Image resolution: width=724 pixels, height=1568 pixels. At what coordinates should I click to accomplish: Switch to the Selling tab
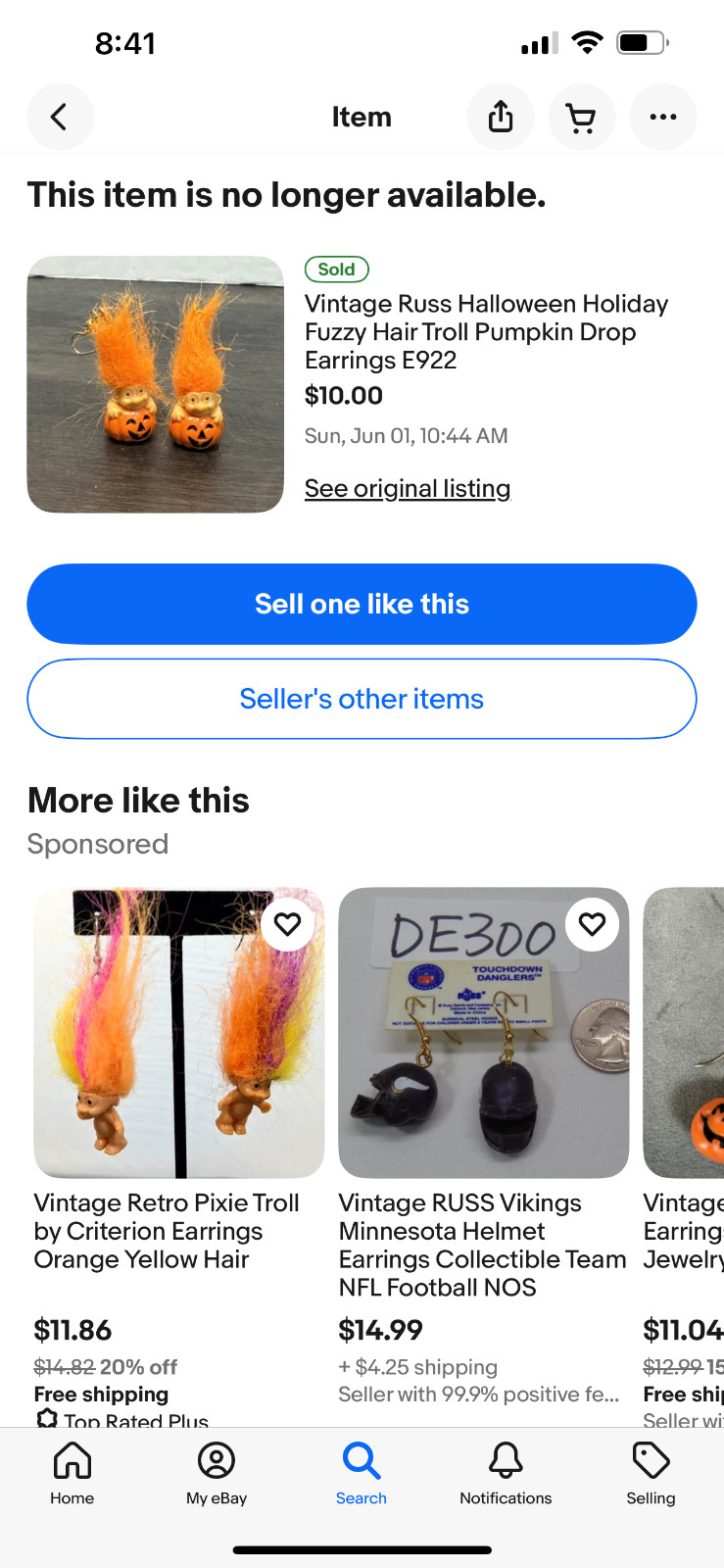651,1472
